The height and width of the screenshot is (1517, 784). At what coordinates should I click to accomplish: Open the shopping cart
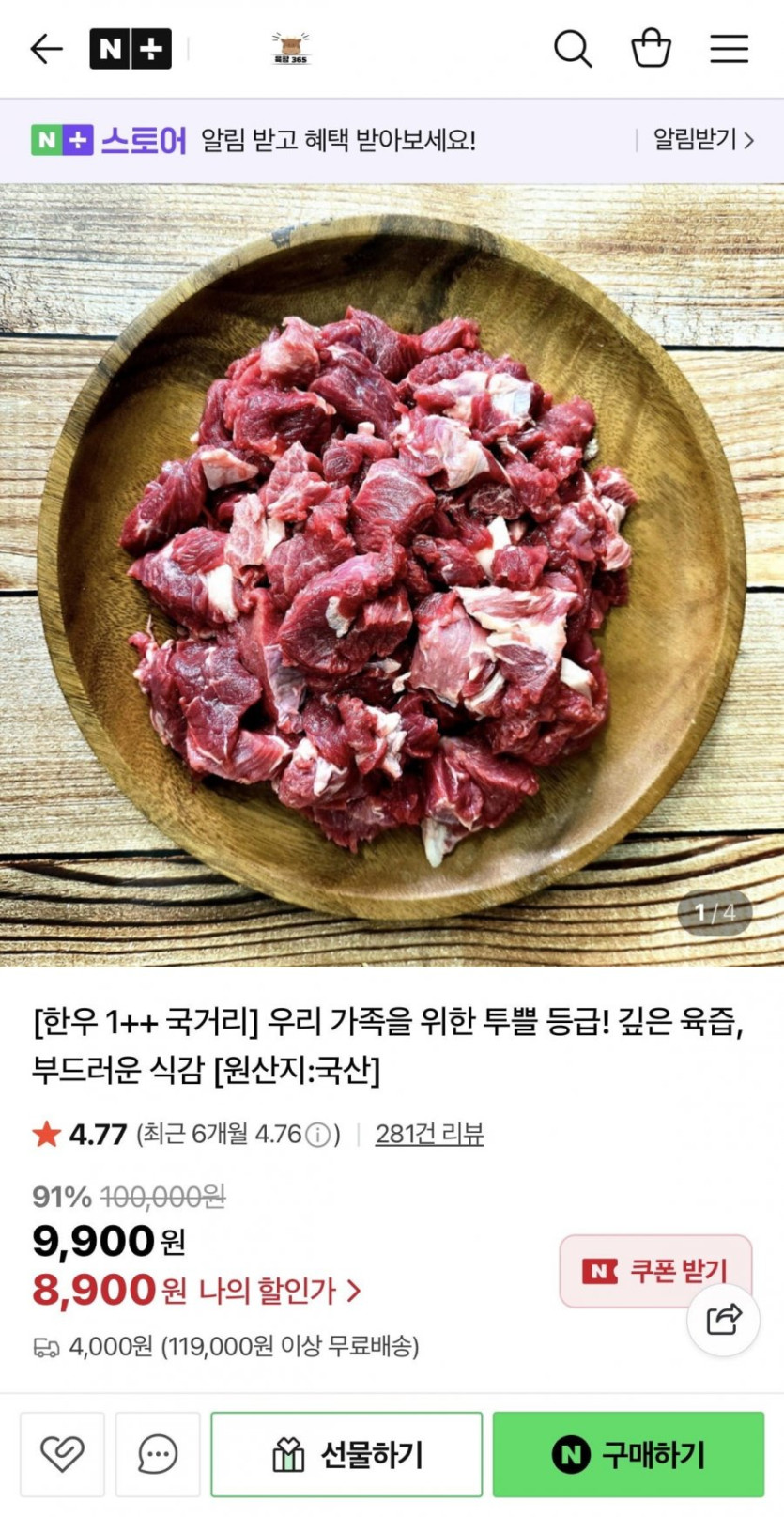point(651,48)
